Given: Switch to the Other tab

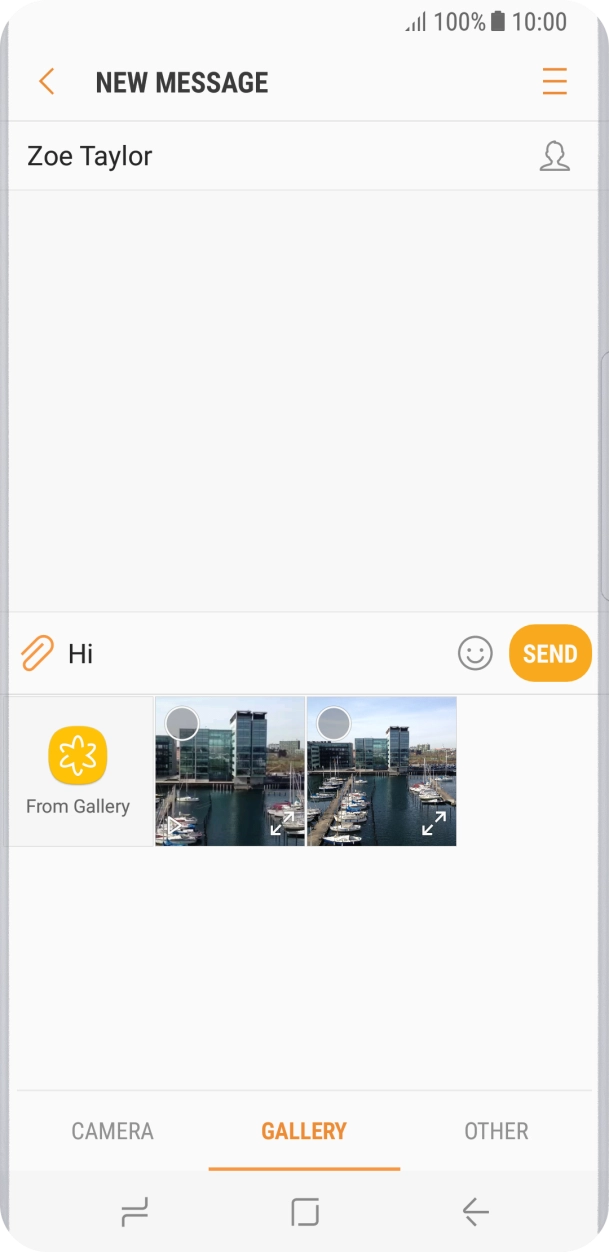Looking at the screenshot, I should pyautogui.click(x=496, y=1131).
